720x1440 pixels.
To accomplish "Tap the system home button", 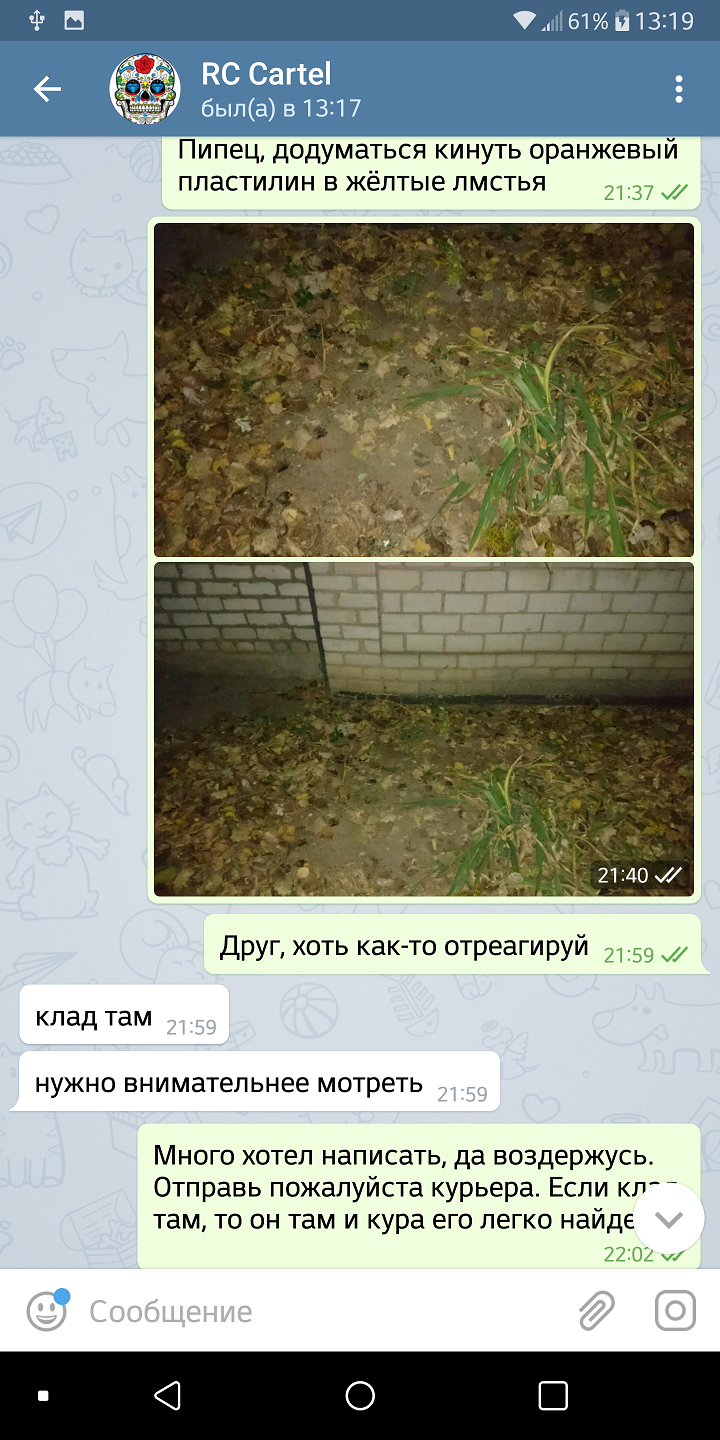I will tap(360, 1396).
